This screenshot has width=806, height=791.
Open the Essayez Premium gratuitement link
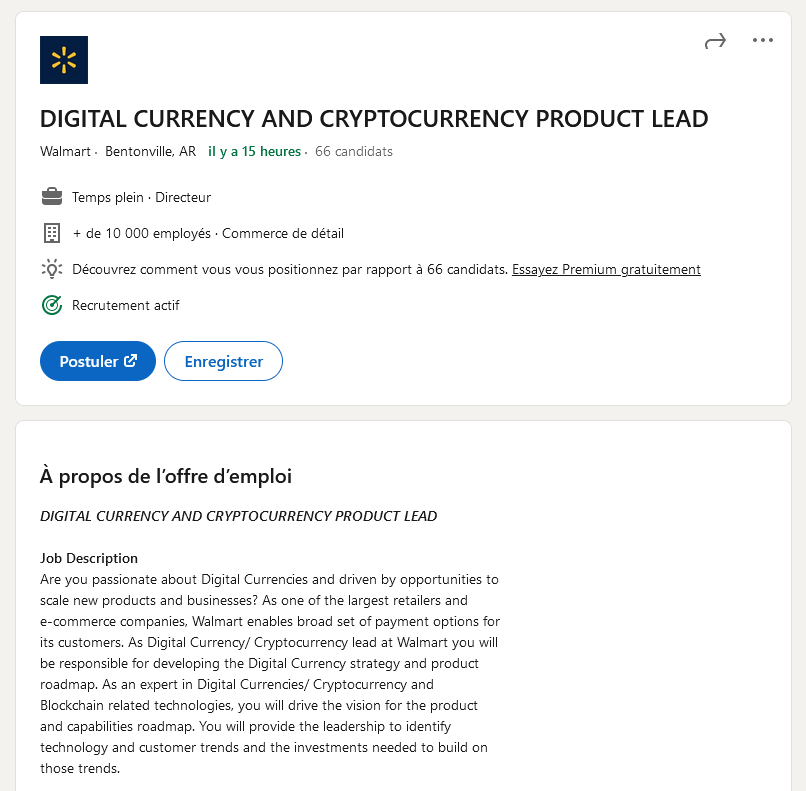point(606,269)
